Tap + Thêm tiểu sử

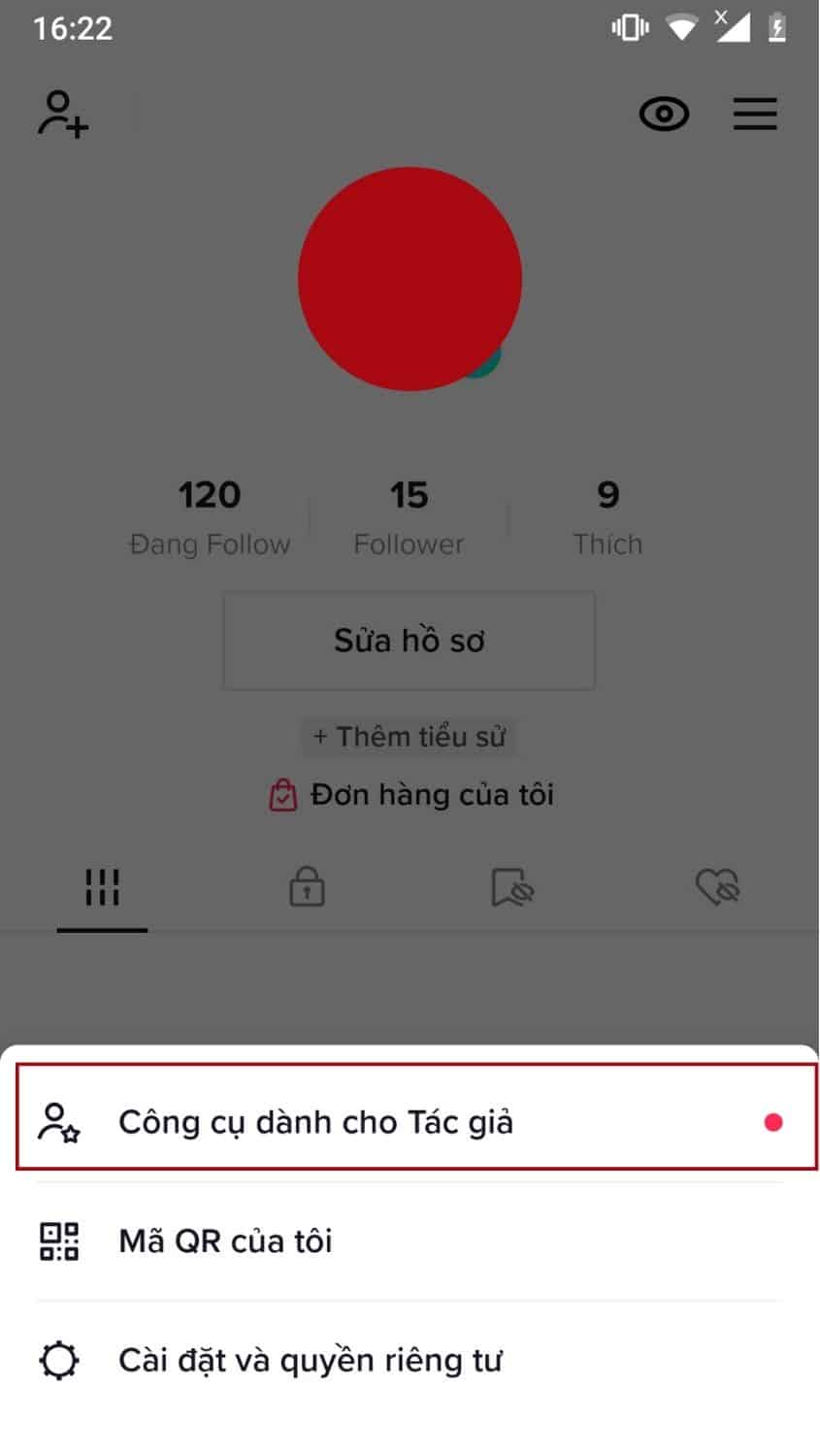(409, 737)
